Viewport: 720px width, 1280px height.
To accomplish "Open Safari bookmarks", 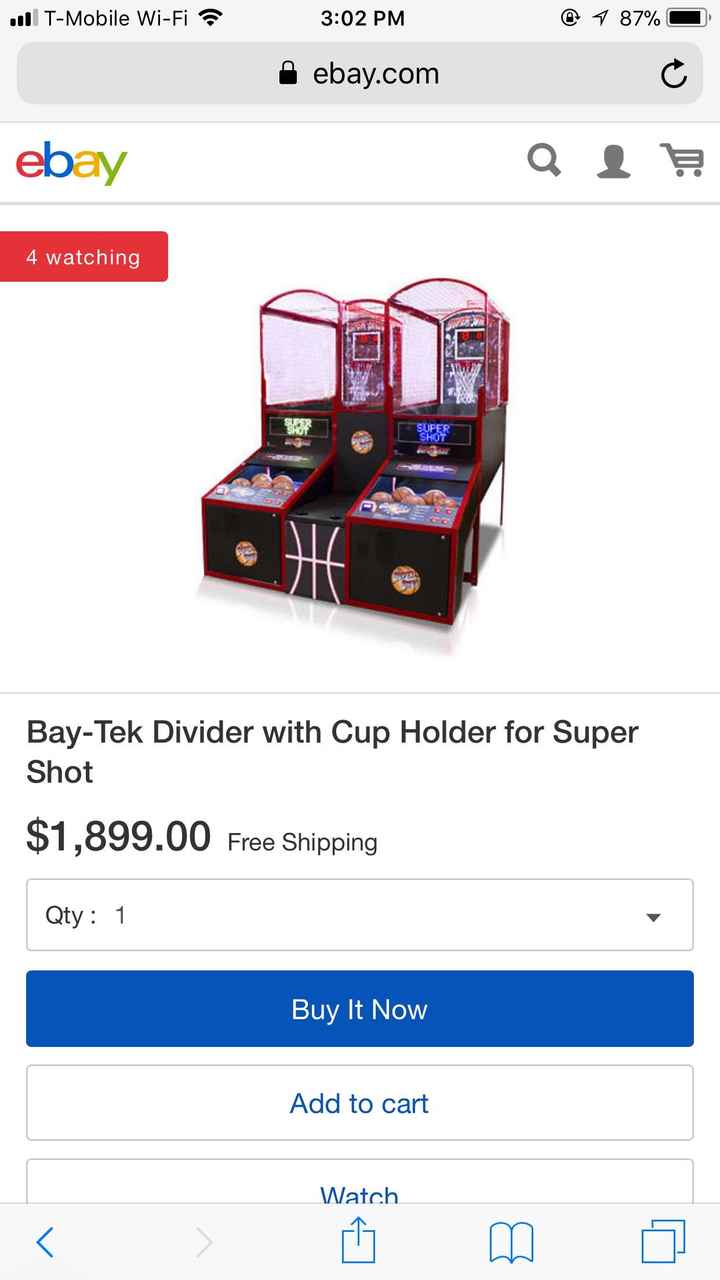I will pyautogui.click(x=511, y=1243).
